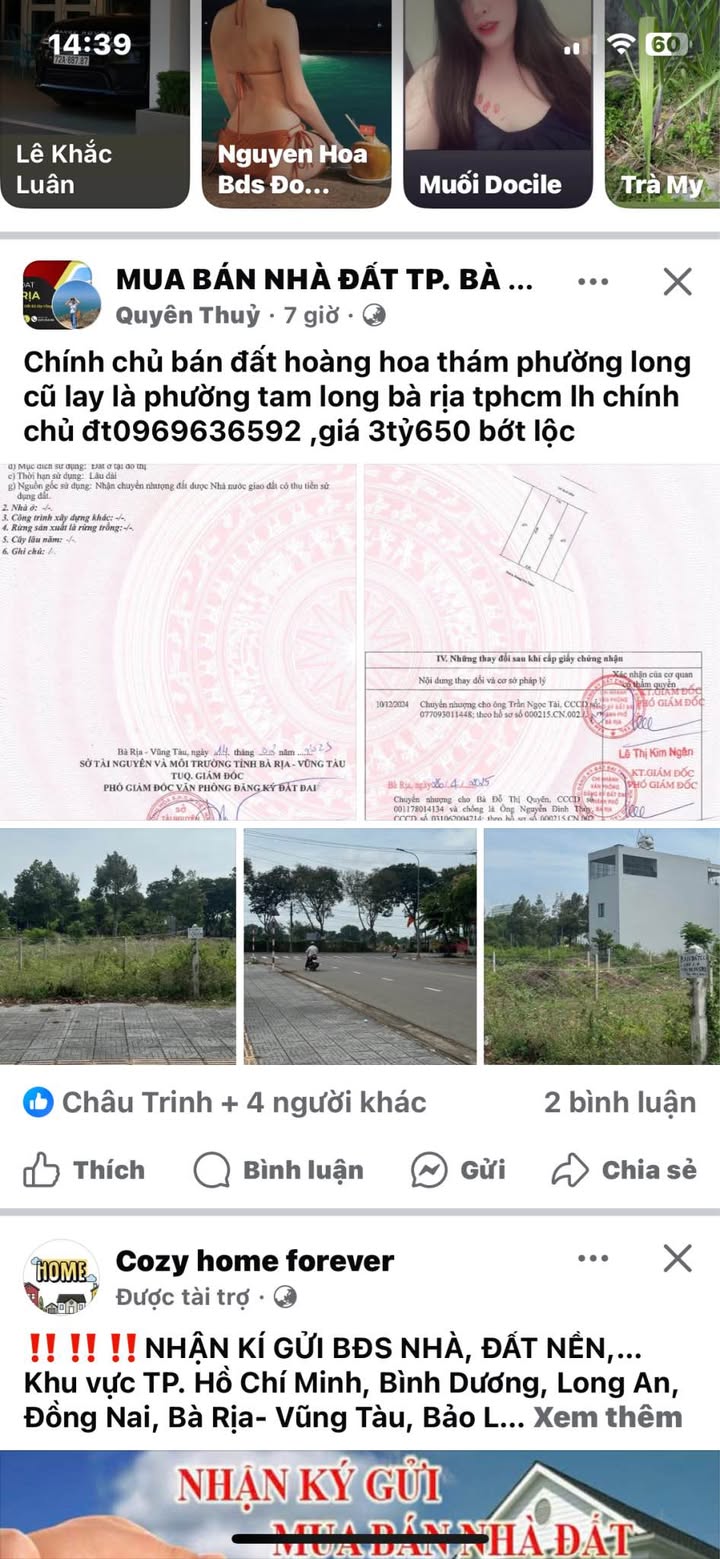See who reacted with Châu Trinh
Screen dimensions: 720x1559
(244, 1102)
